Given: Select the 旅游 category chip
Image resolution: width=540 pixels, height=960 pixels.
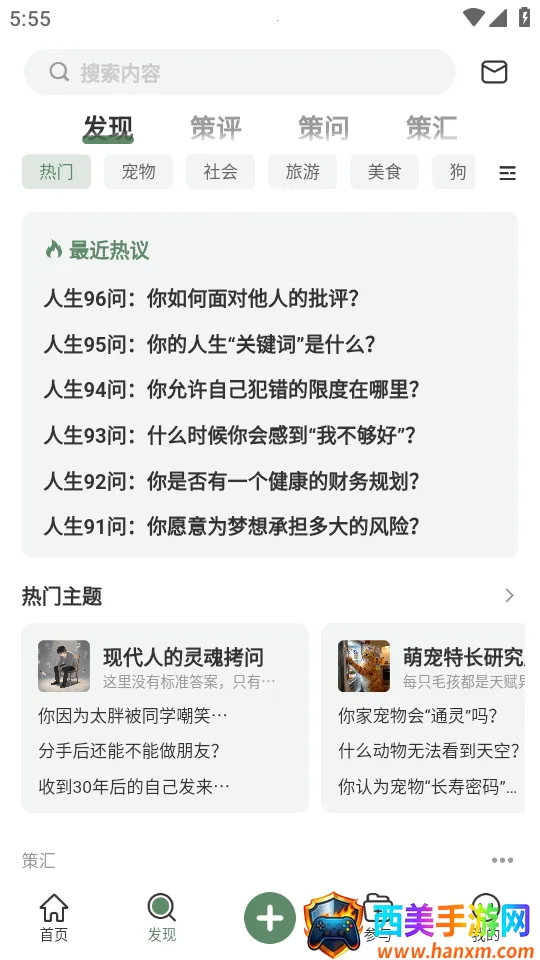Looking at the screenshot, I should [x=302, y=172].
